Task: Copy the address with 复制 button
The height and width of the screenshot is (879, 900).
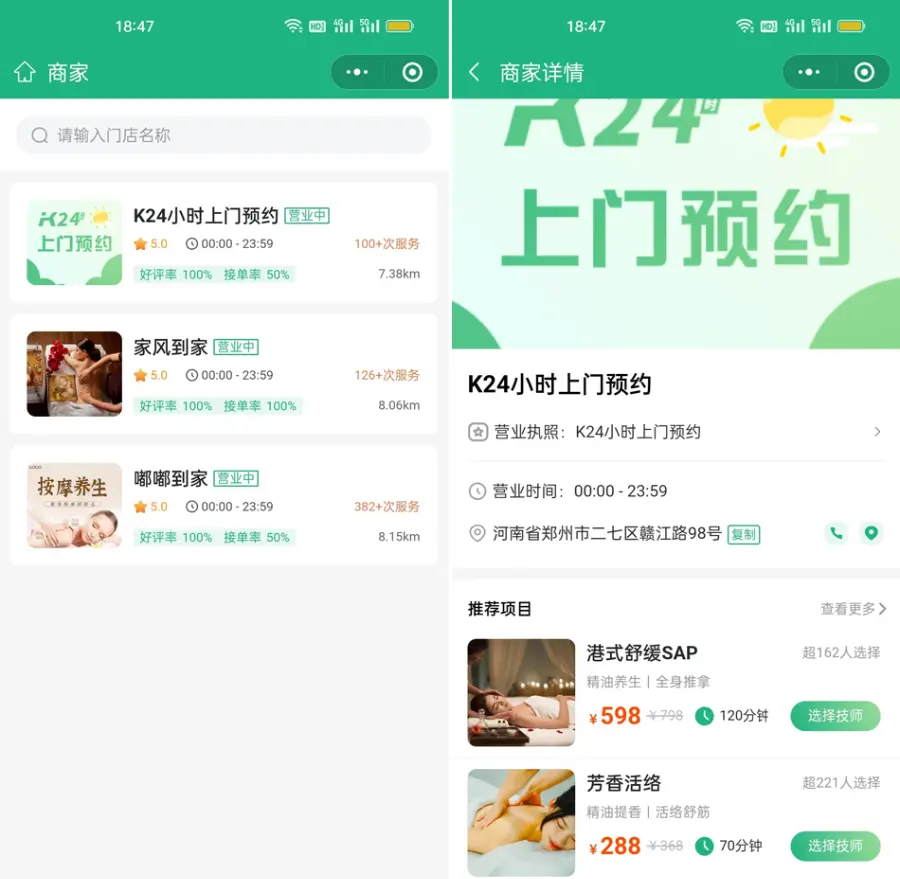Action: pos(743,534)
